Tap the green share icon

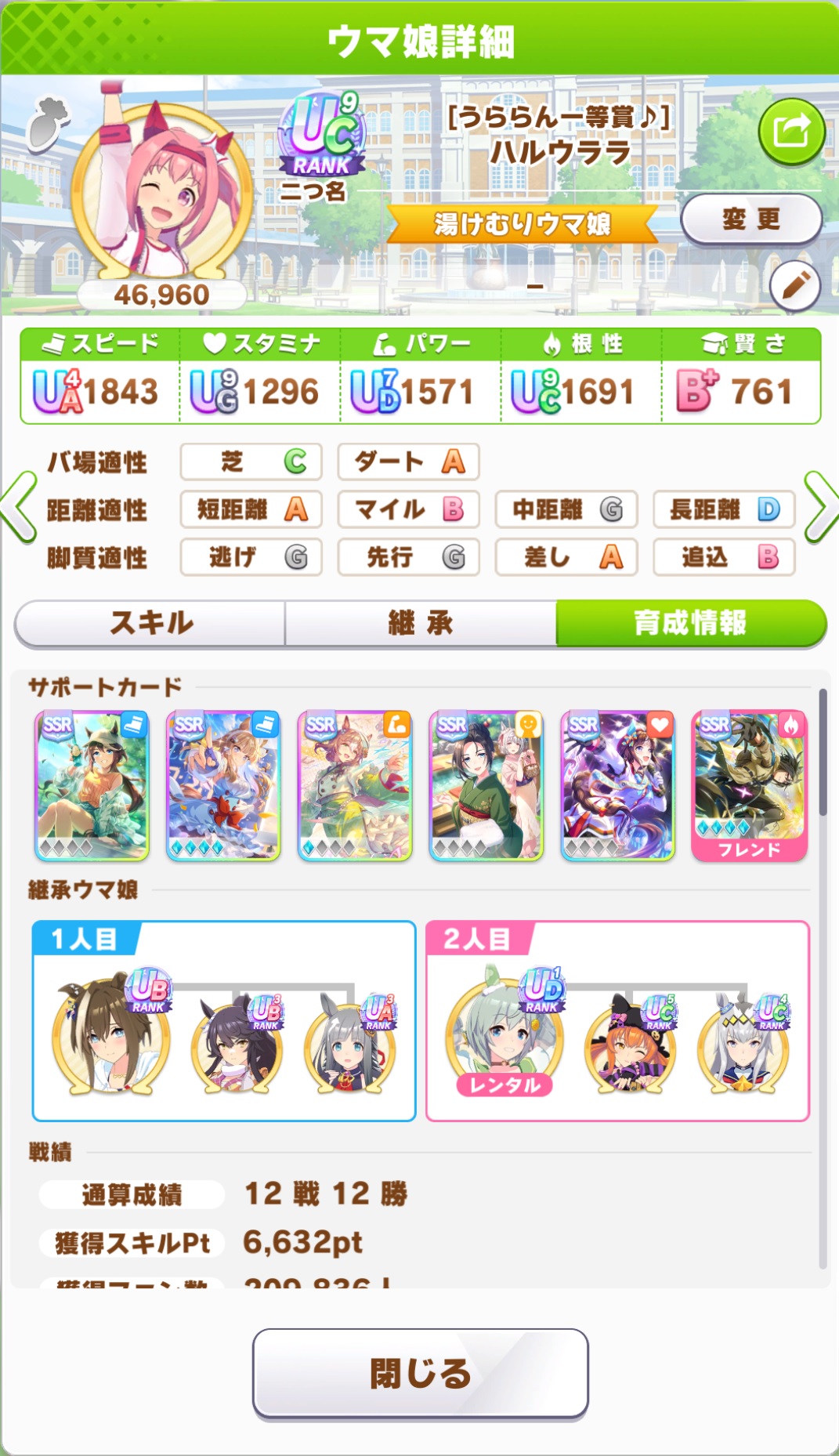791,131
